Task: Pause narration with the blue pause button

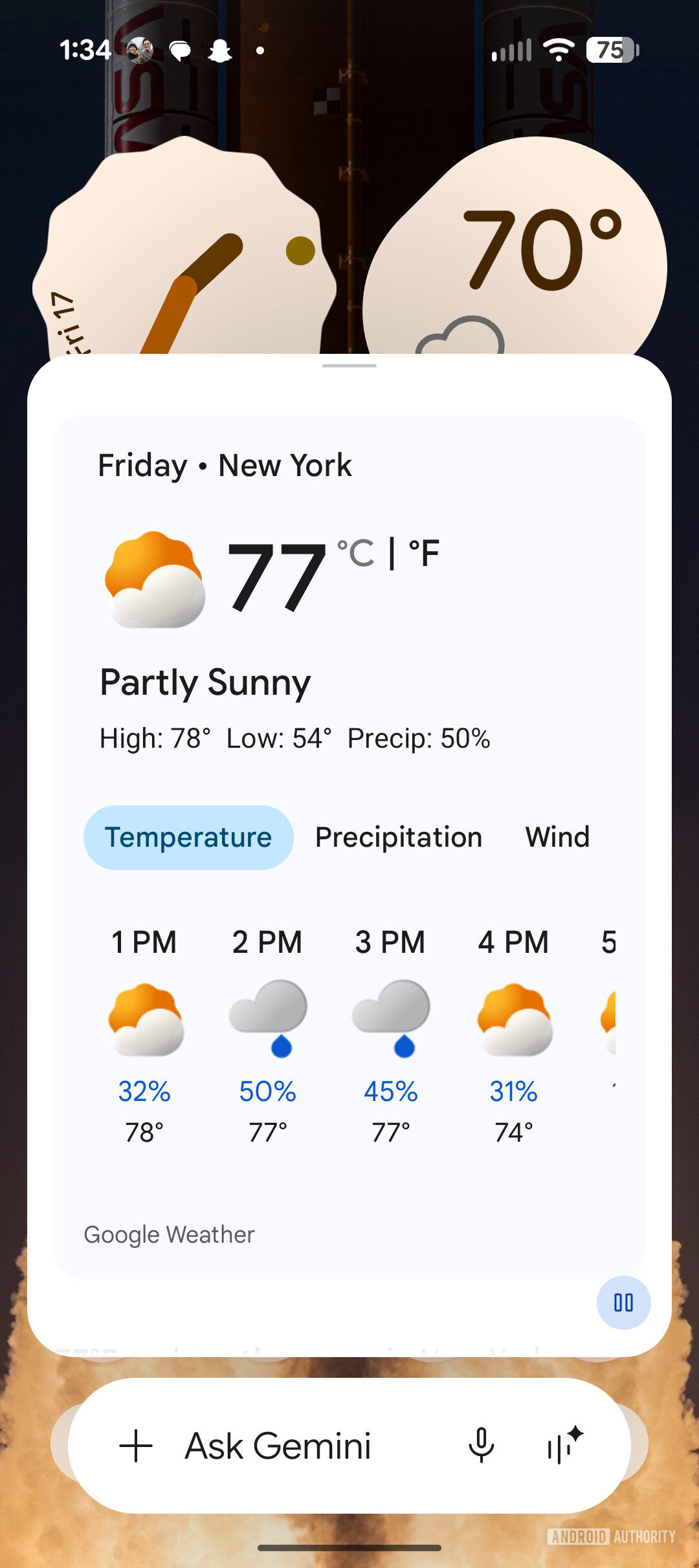Action: [623, 1303]
